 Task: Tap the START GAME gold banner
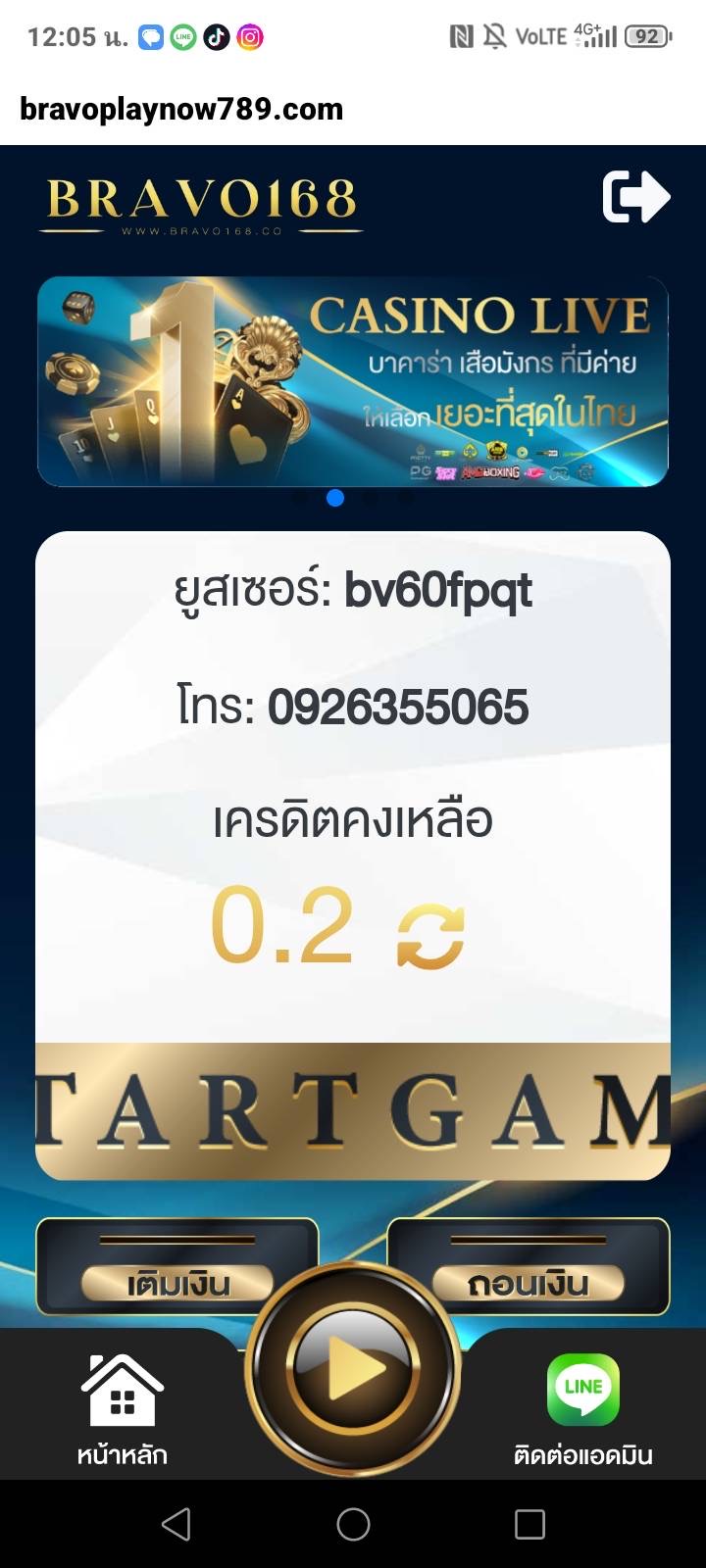tap(353, 1110)
